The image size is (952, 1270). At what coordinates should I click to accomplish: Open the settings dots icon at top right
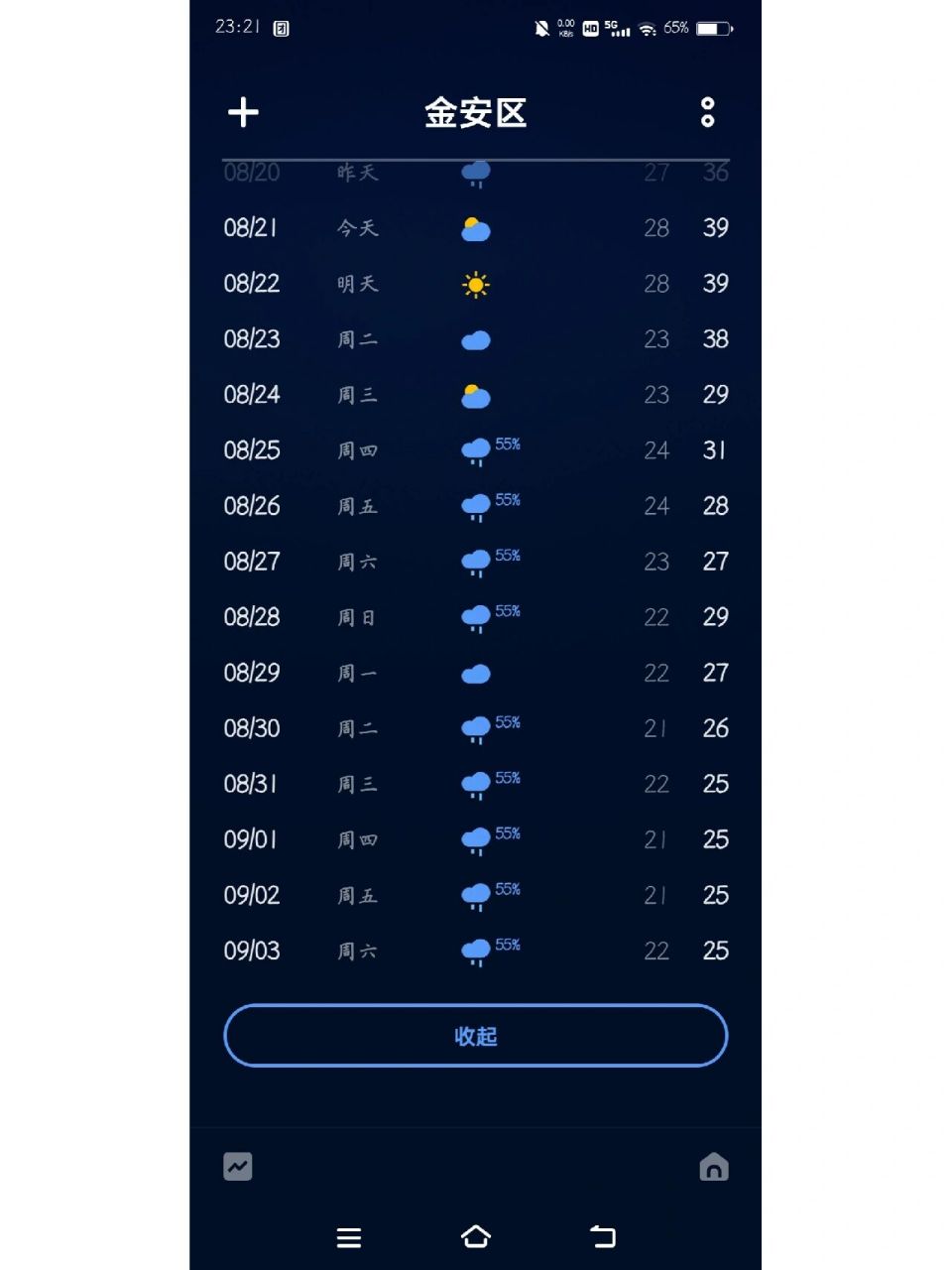coord(708,113)
